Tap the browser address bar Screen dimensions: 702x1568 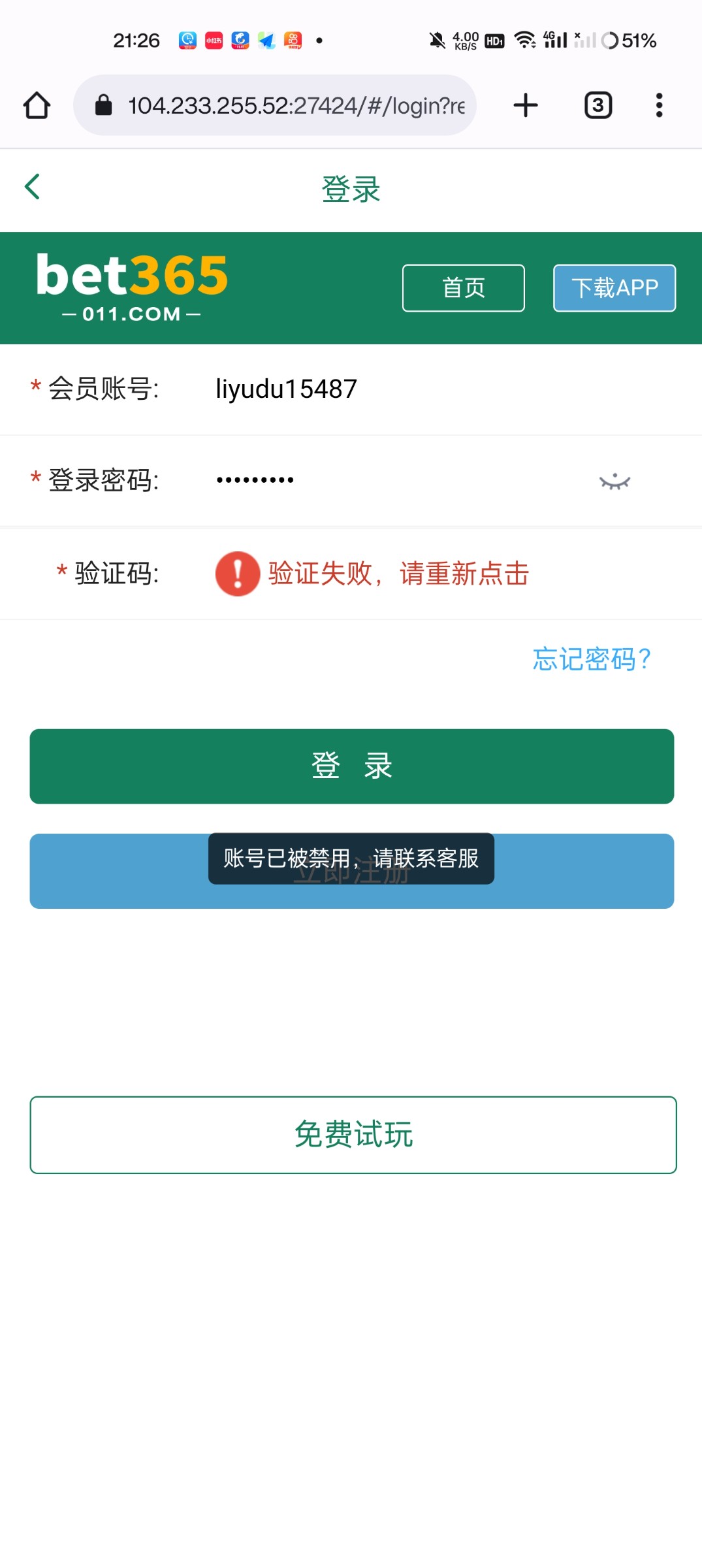(x=275, y=105)
